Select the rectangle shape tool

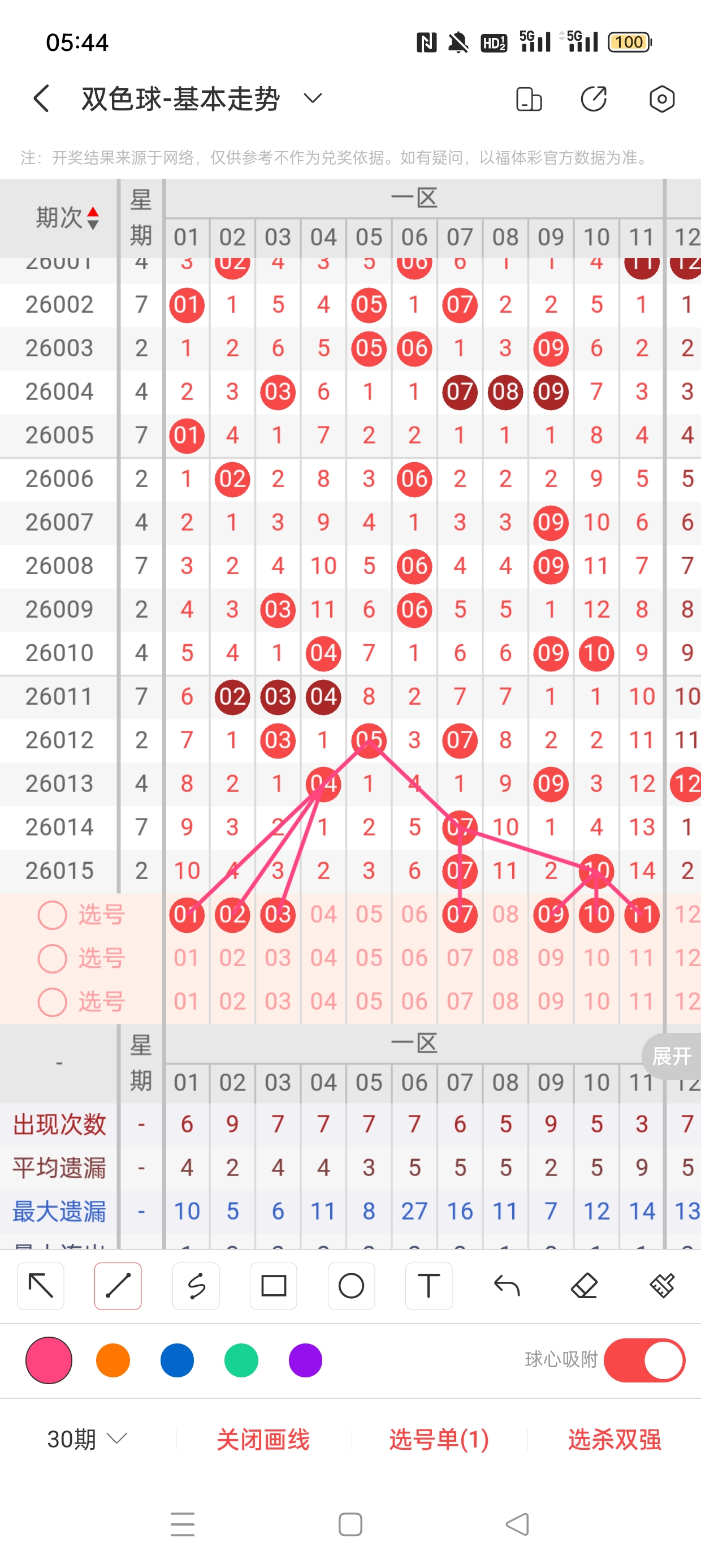[273, 1286]
